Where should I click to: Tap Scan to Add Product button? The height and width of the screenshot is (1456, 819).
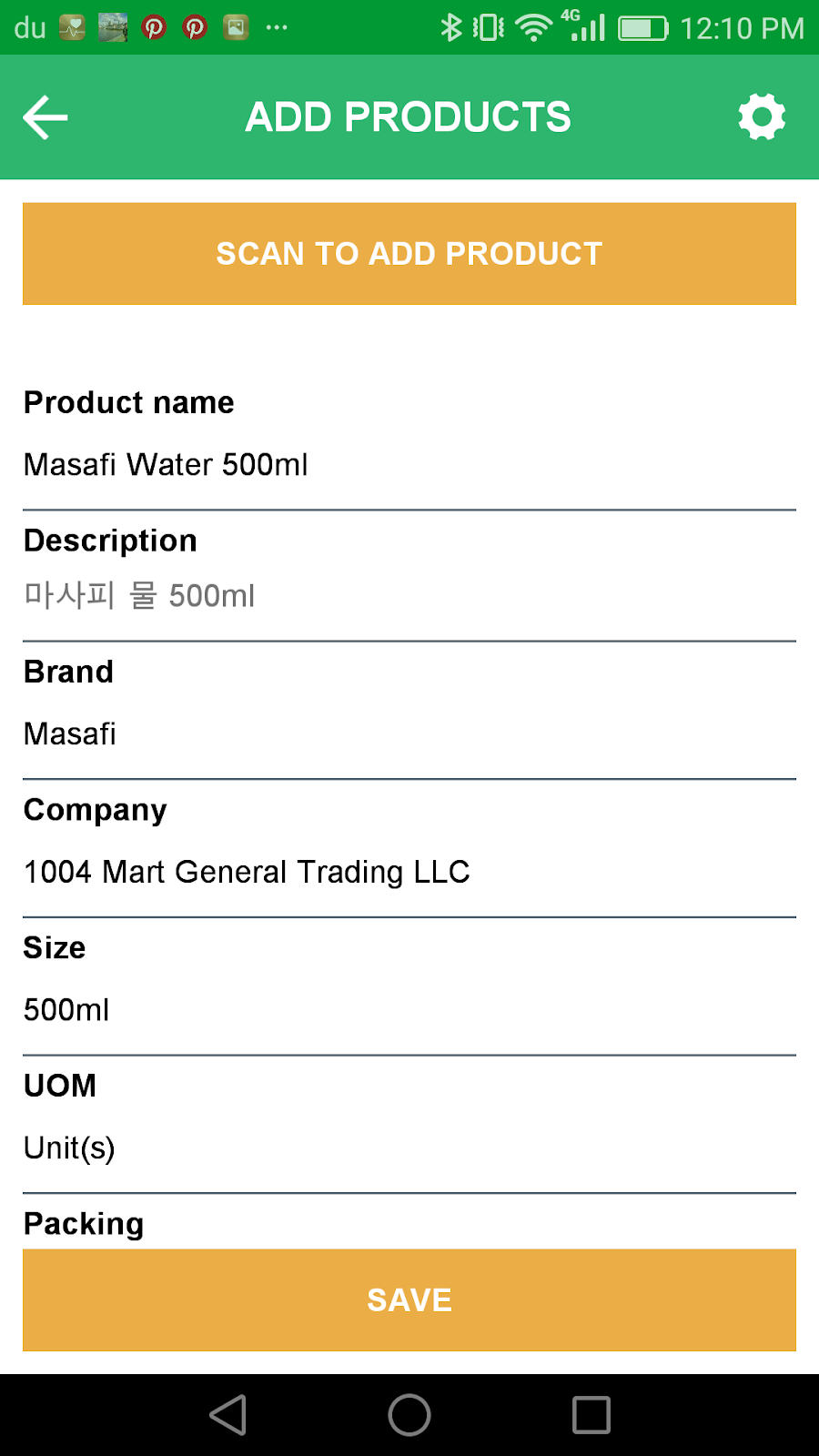pyautogui.click(x=409, y=254)
